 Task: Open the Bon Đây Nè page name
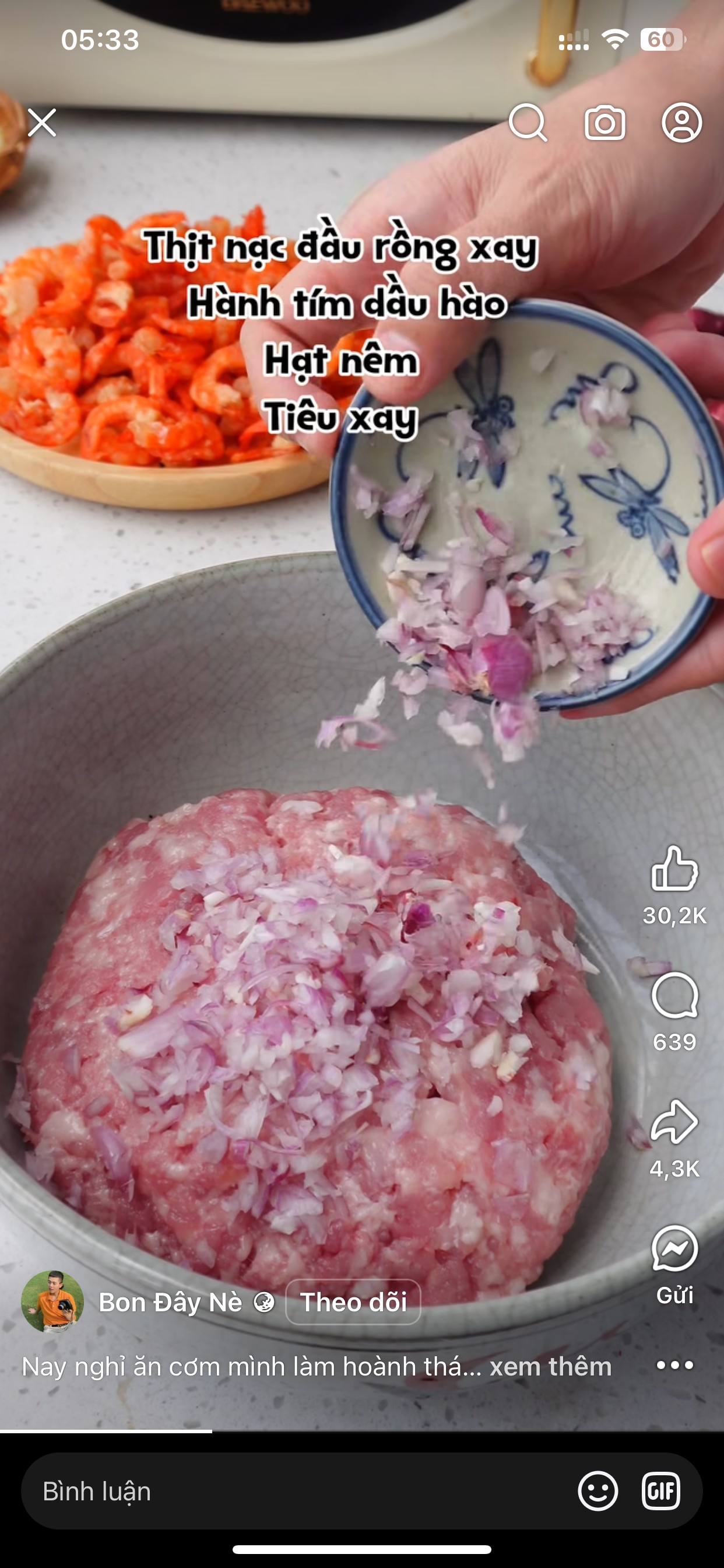(170, 1303)
